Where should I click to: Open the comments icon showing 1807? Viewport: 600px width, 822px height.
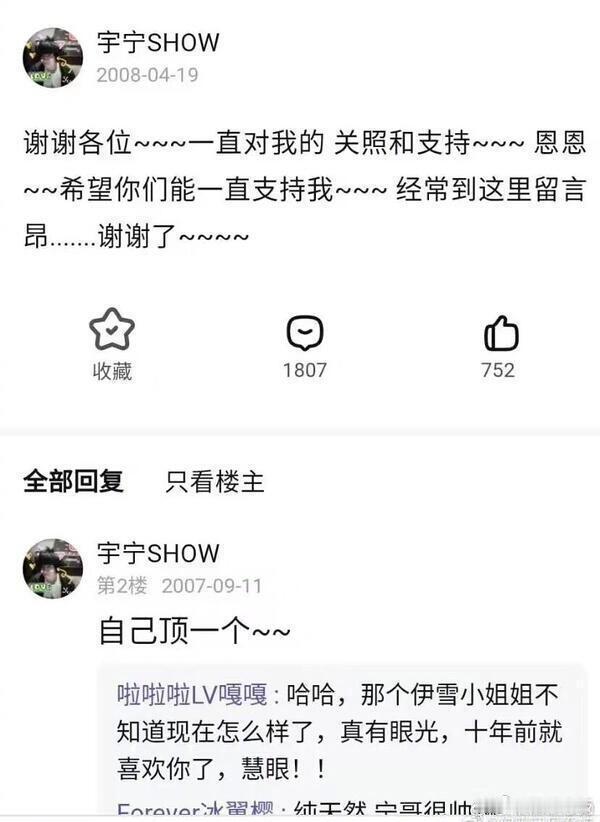click(x=304, y=332)
